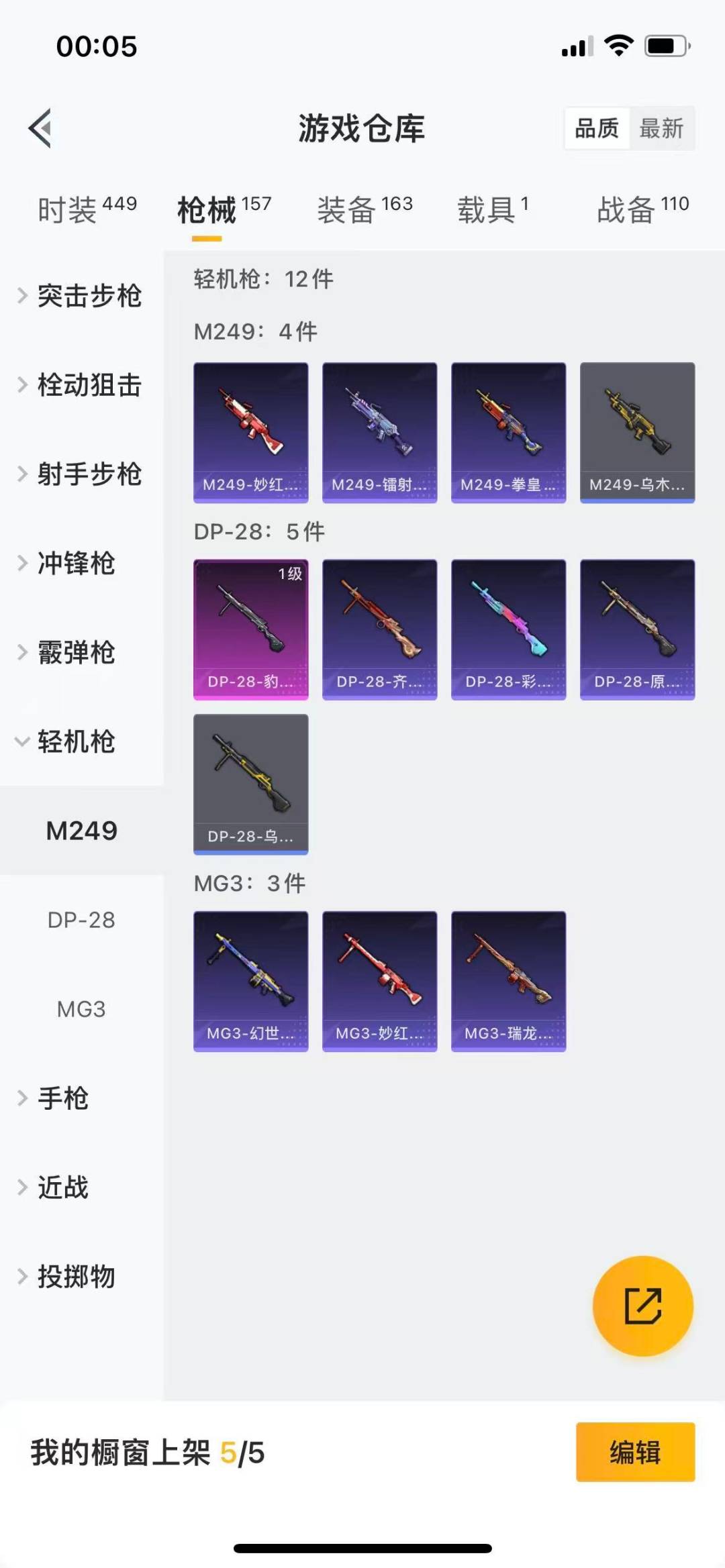Image resolution: width=725 pixels, height=1568 pixels.
Task: Tap the yellow share floating button
Action: 642,1306
